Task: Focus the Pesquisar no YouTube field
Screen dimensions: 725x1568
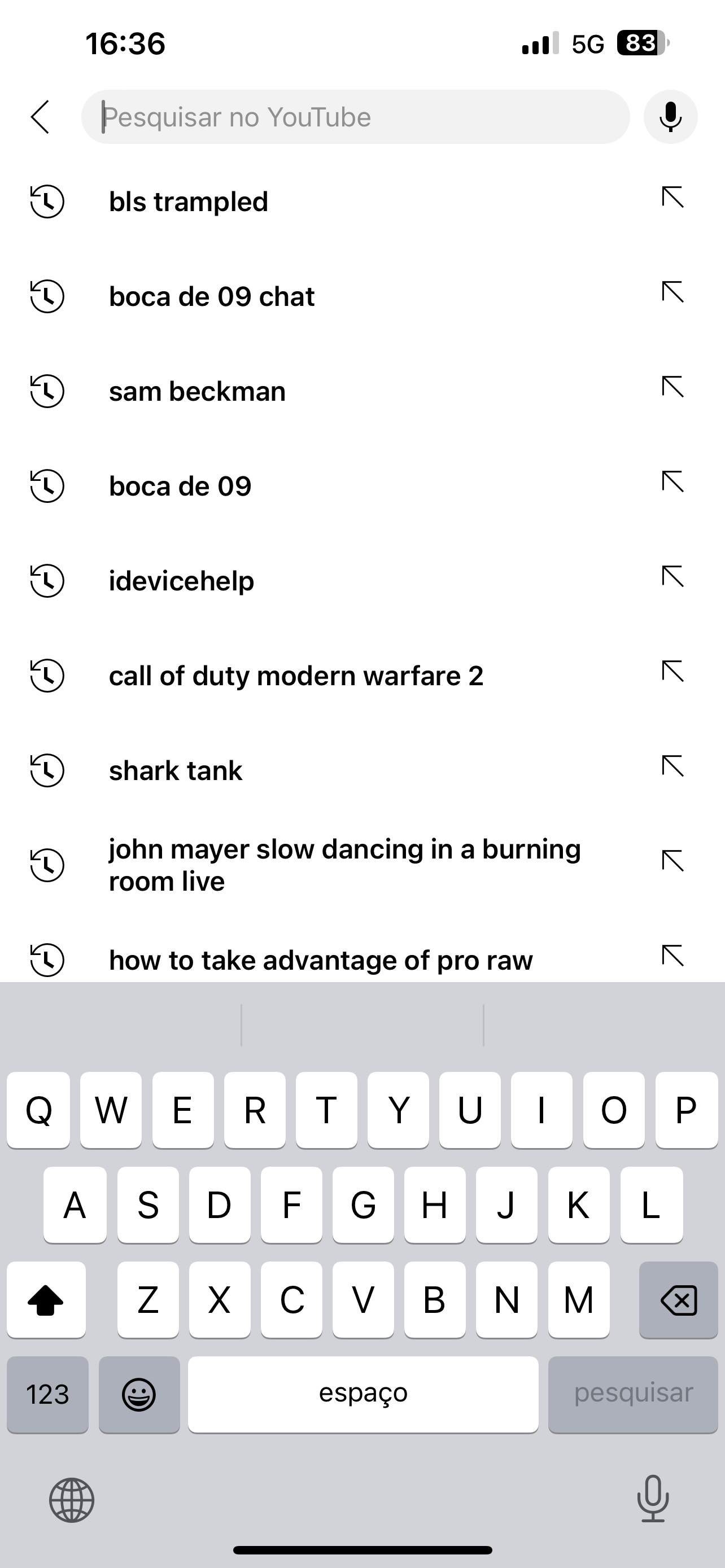Action: tap(356, 117)
